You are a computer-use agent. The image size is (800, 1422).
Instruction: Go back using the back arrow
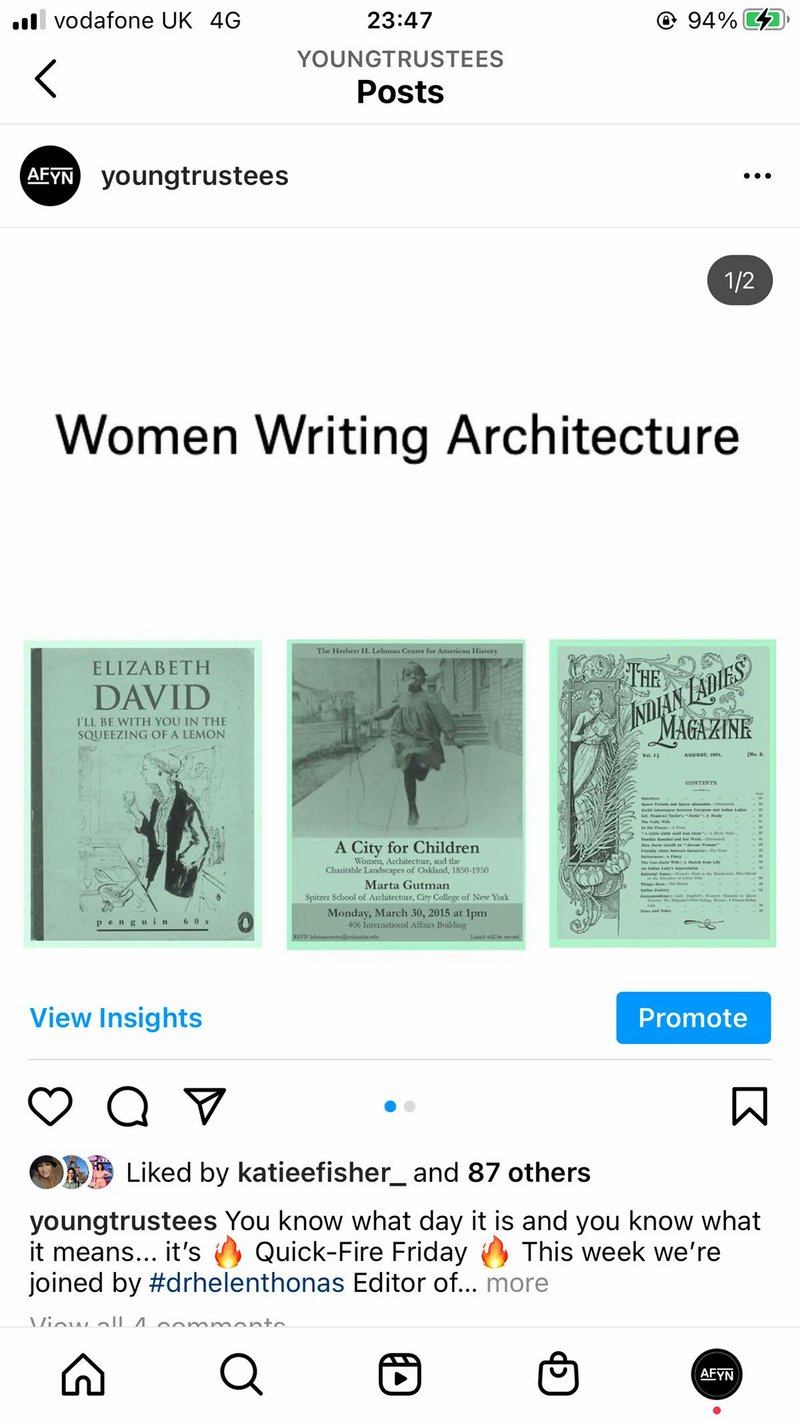(46, 78)
